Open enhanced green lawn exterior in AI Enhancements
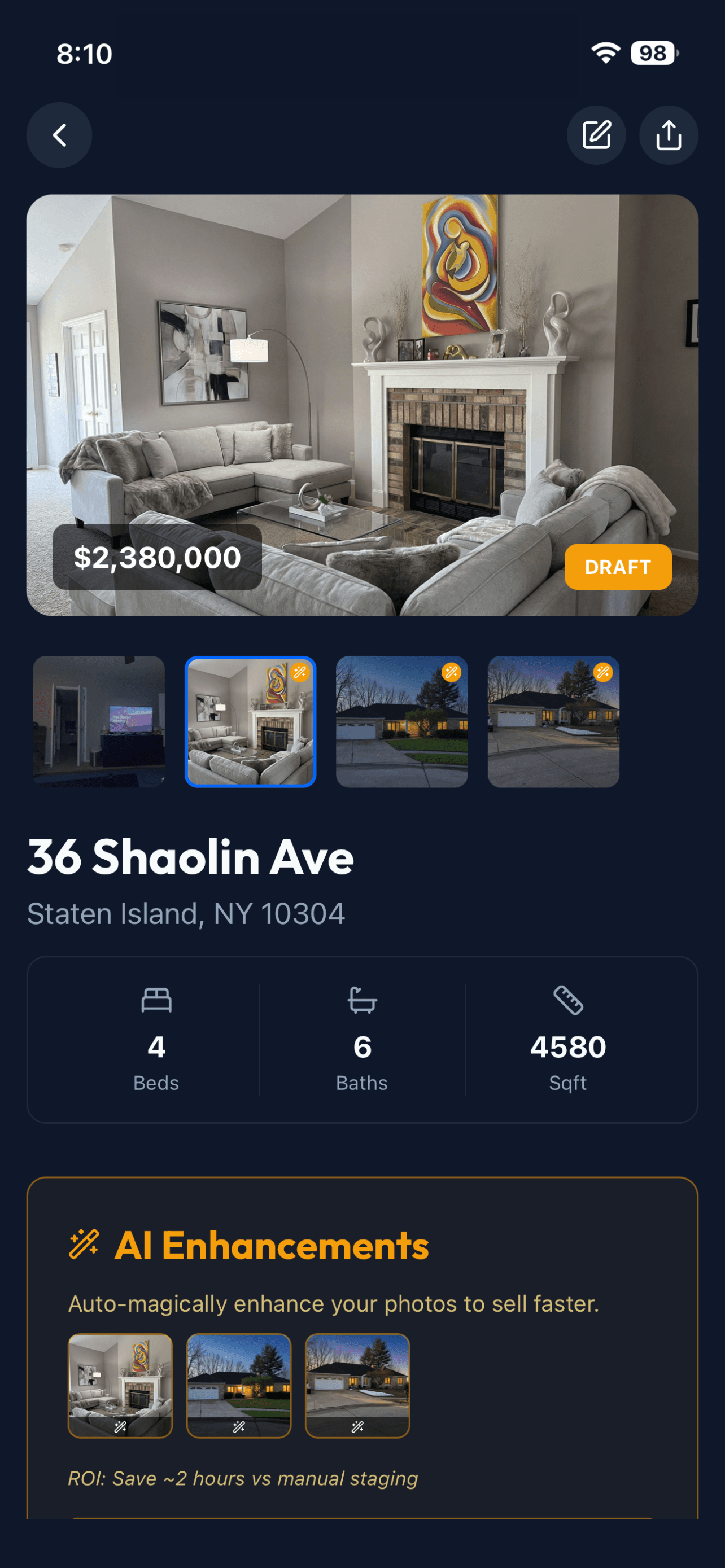 coord(239,1385)
